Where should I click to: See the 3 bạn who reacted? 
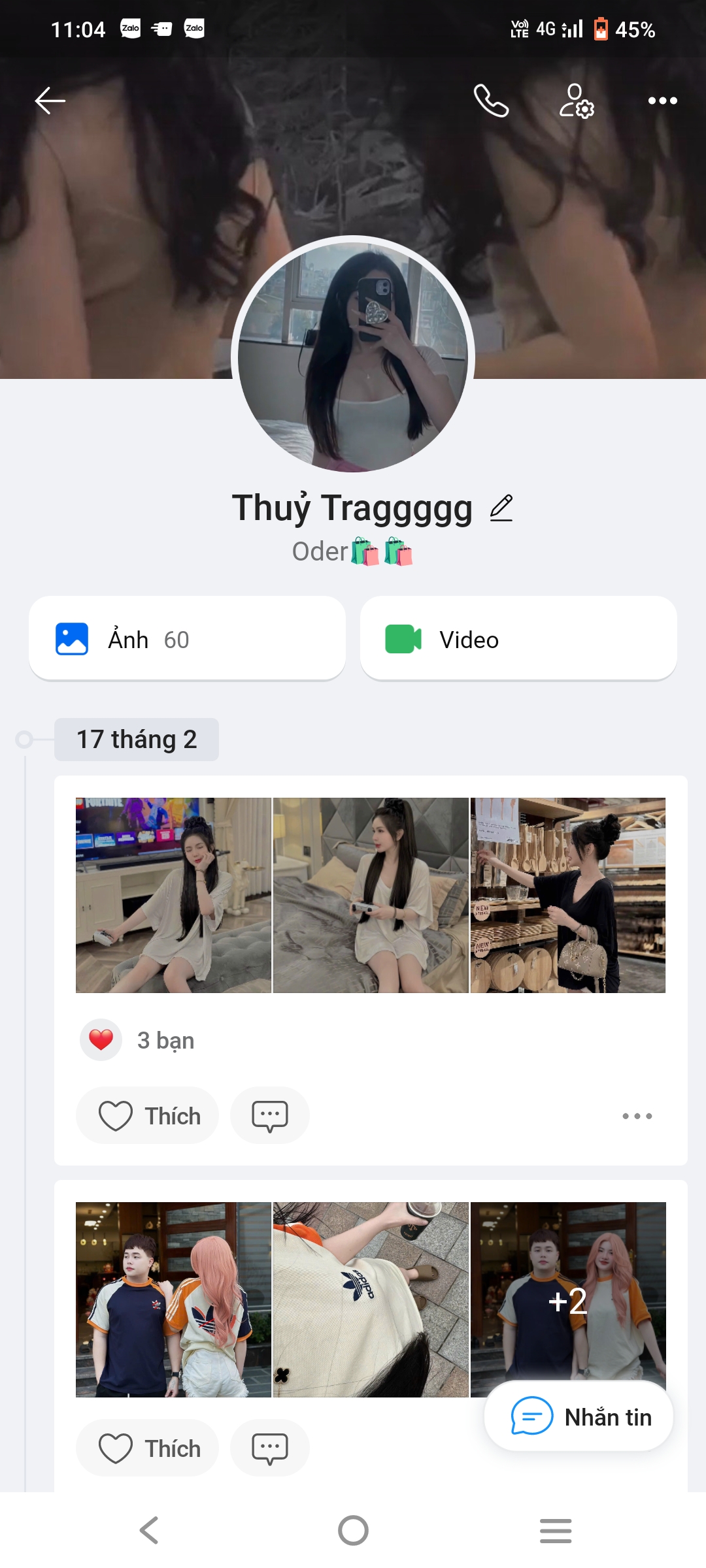[x=165, y=1040]
